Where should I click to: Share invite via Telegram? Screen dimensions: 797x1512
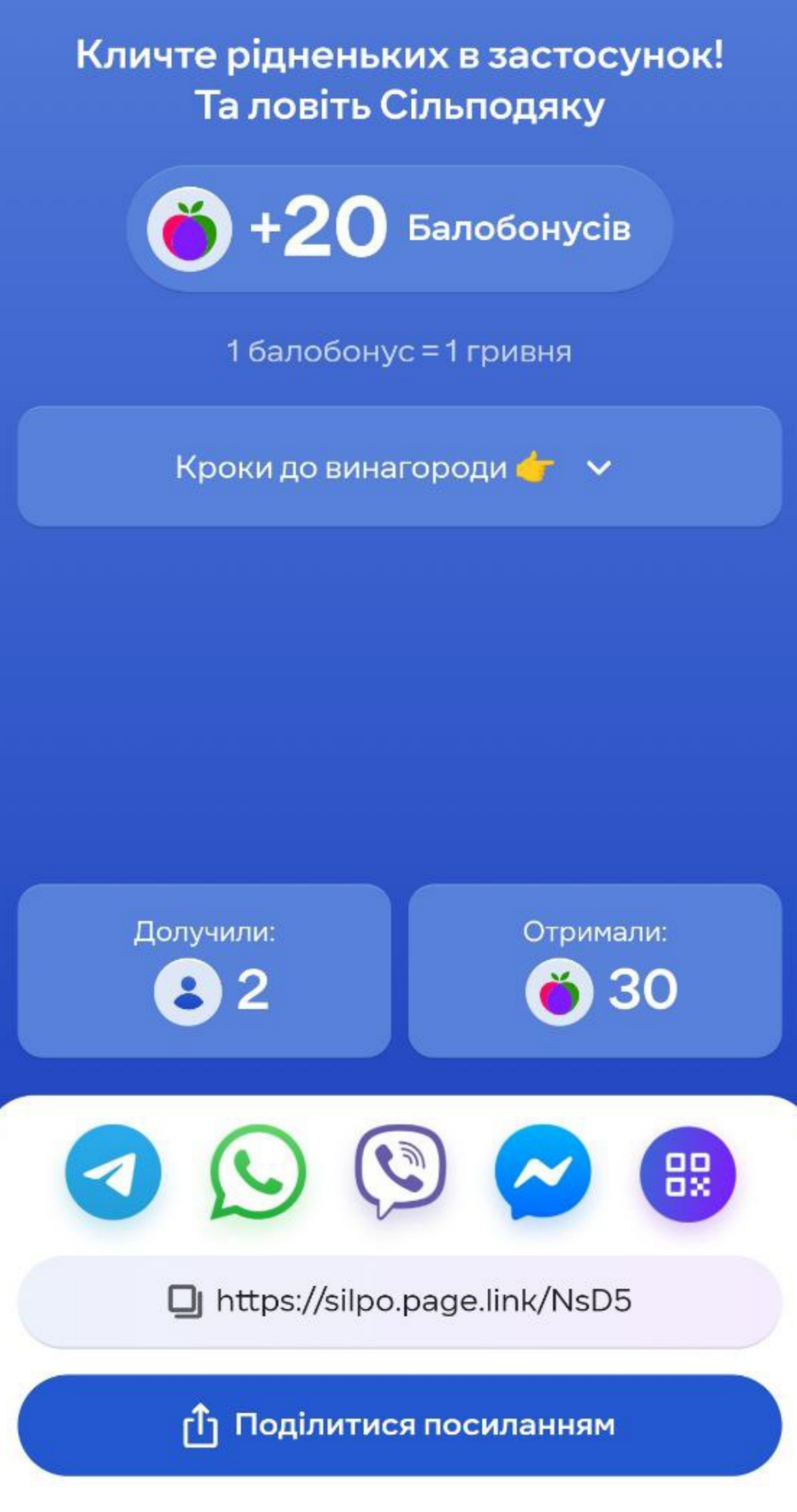coord(113,1171)
